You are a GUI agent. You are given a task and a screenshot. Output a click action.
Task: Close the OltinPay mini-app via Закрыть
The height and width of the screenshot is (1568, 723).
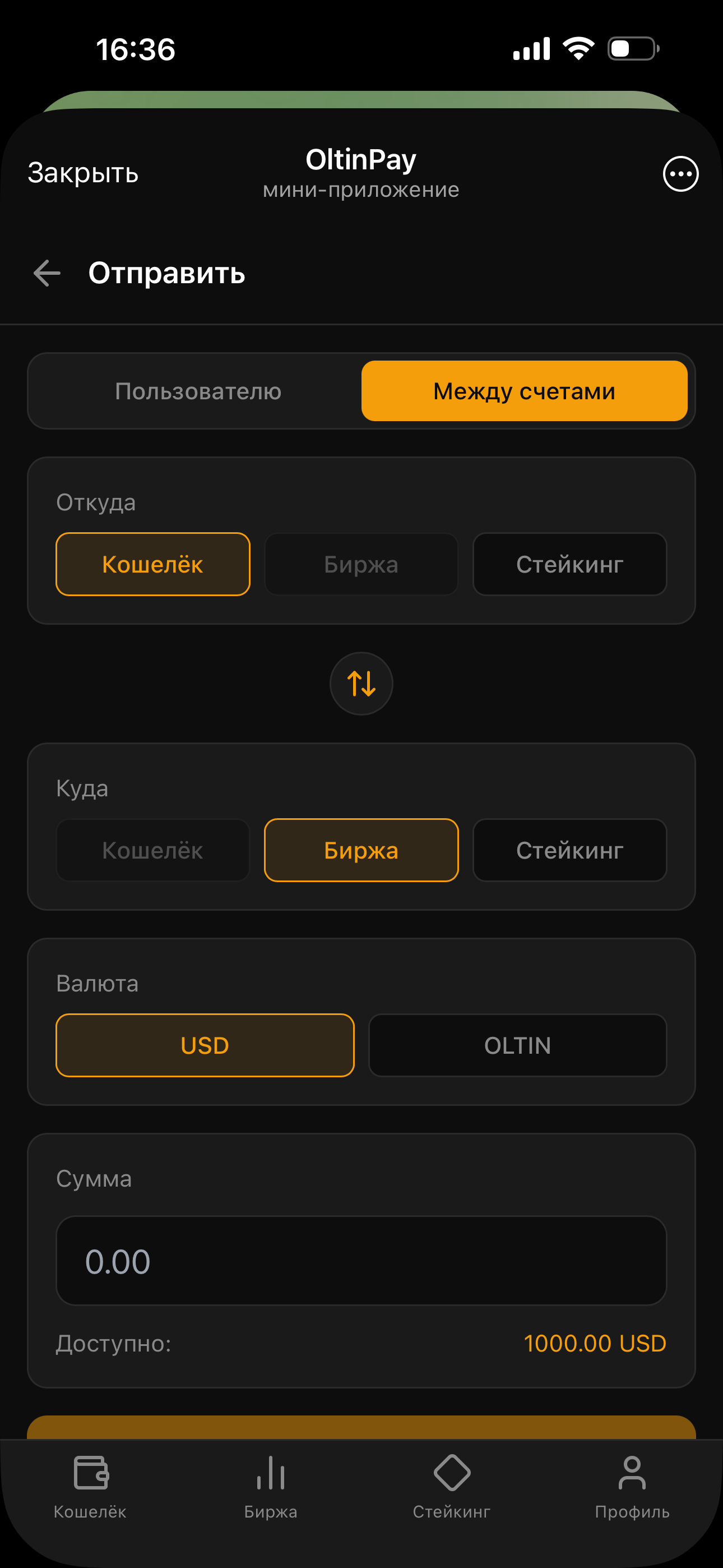tap(82, 173)
